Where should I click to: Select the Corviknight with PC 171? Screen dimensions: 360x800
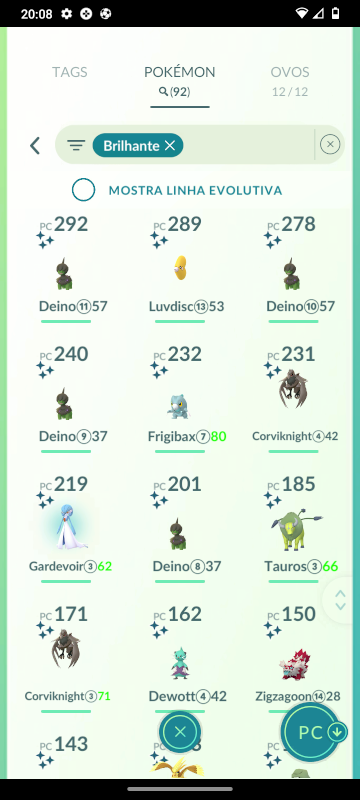click(66, 659)
